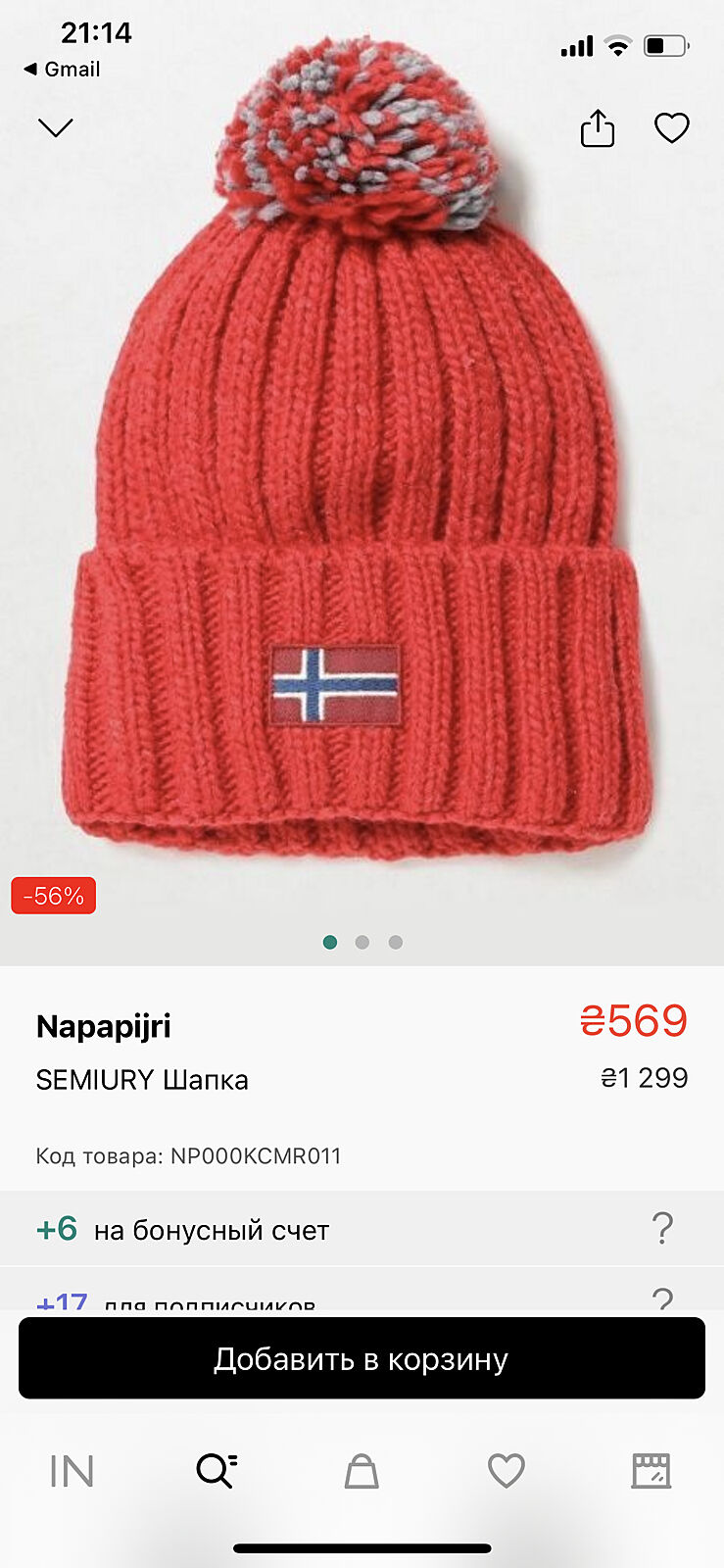The image size is (724, 1568).
Task: Share this Napapijri hat
Action: pyautogui.click(x=597, y=128)
